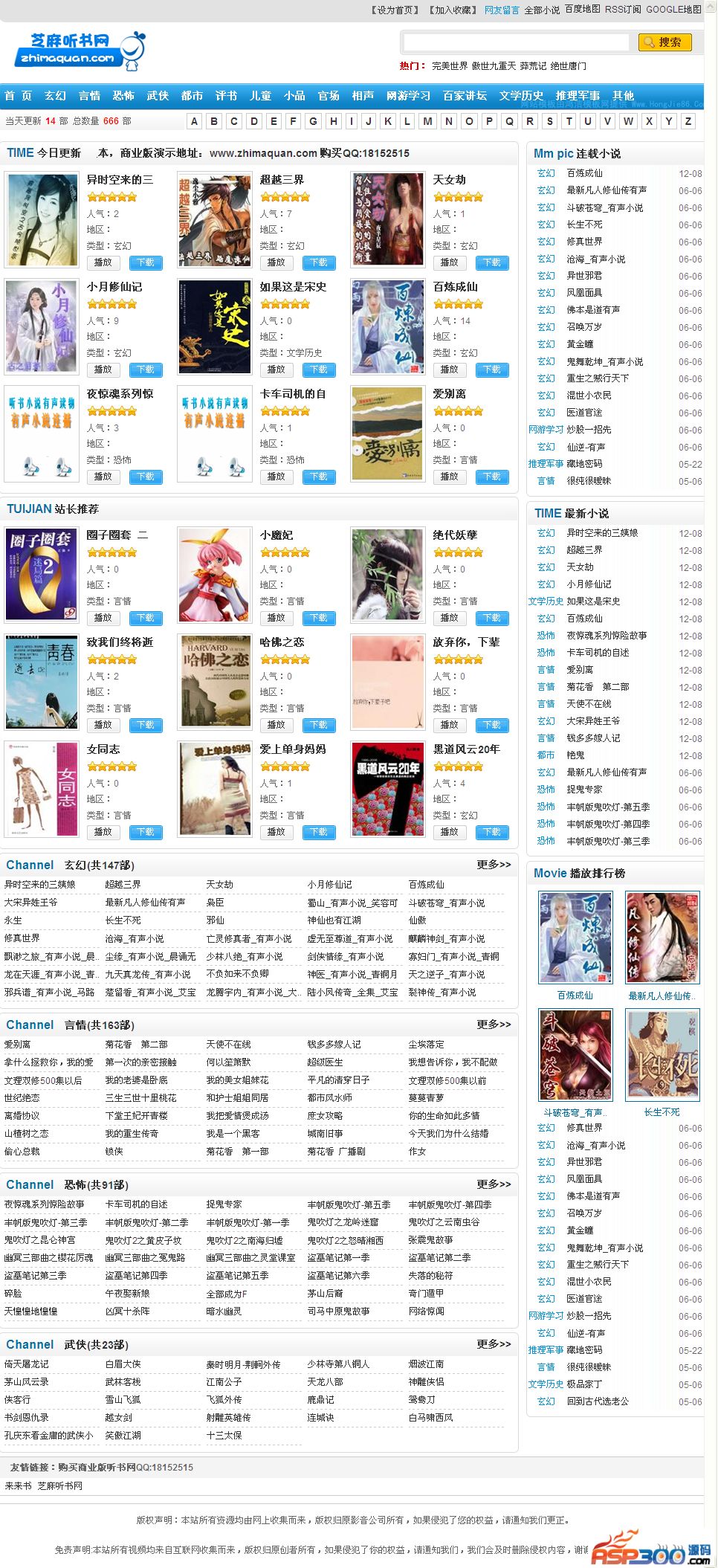The image size is (718, 1568).
Task: Download the book 小魔妃
Action: 319,618
